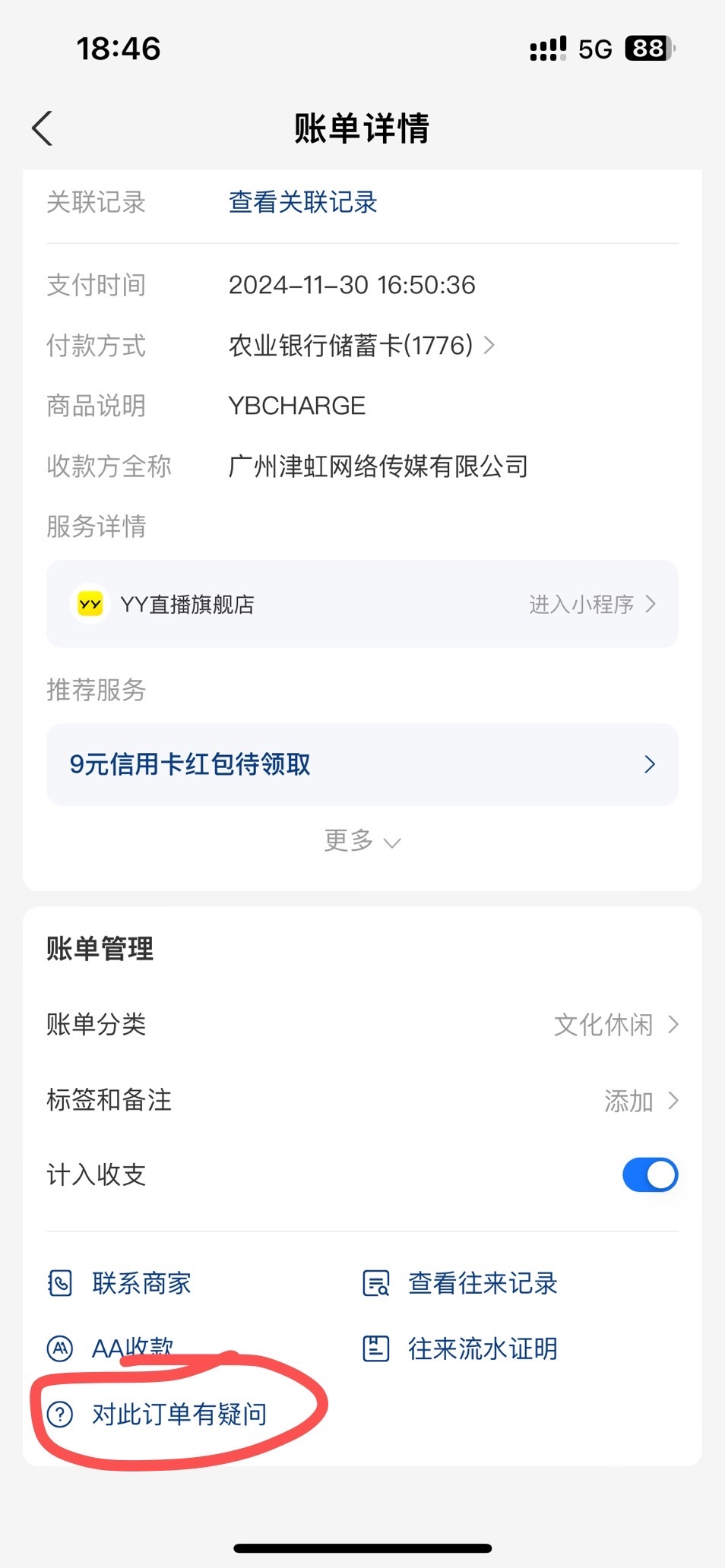Expand 更多 recommended services
The height and width of the screenshot is (1568, 725).
[362, 841]
